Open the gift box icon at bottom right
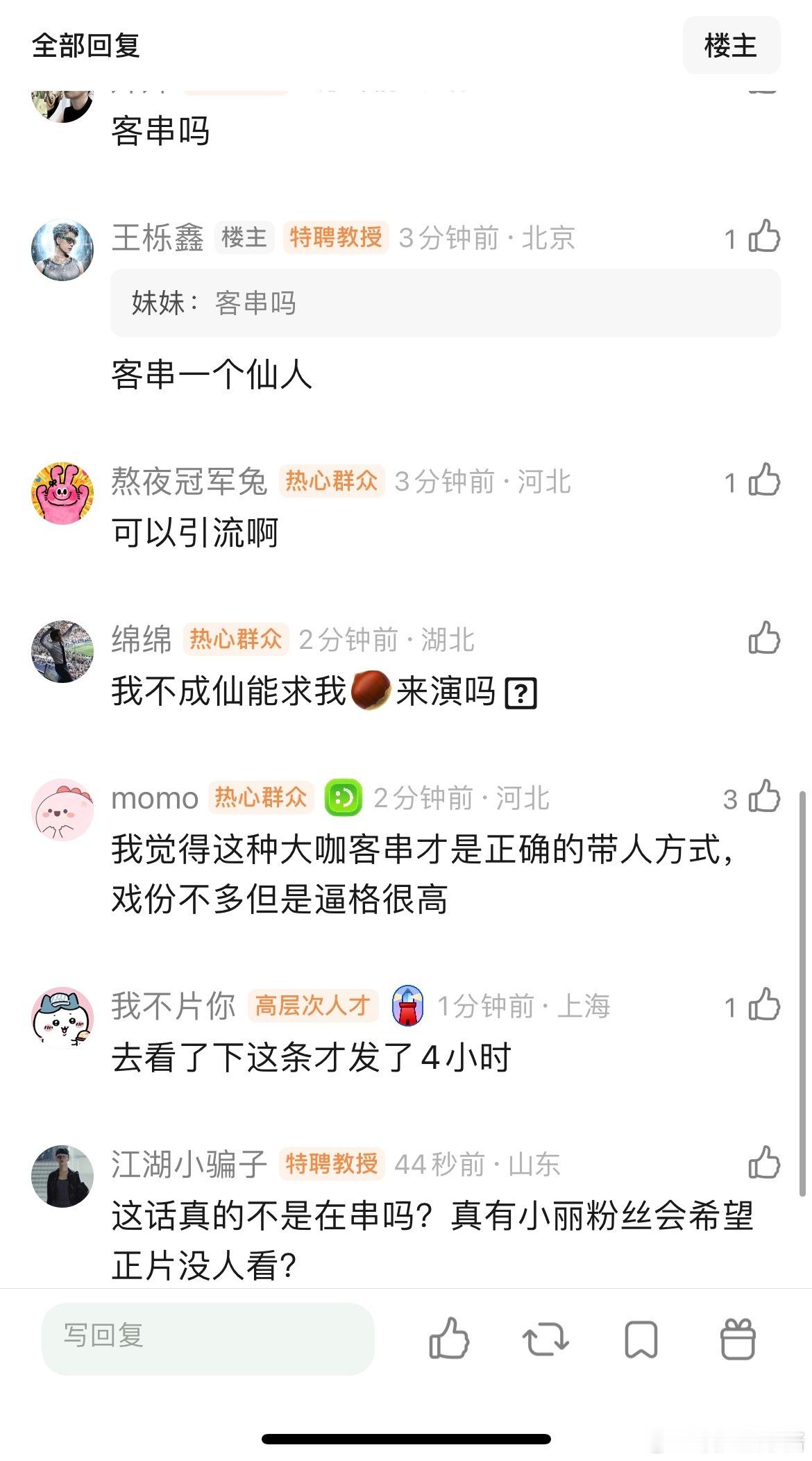The width and height of the screenshot is (812, 1461). coord(738,1340)
